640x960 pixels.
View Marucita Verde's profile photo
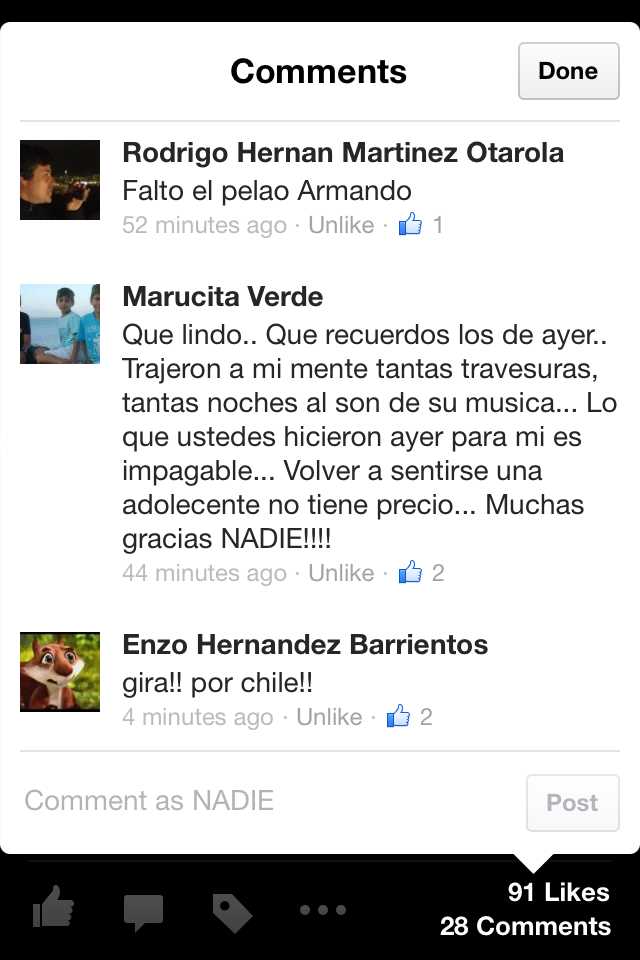60,324
